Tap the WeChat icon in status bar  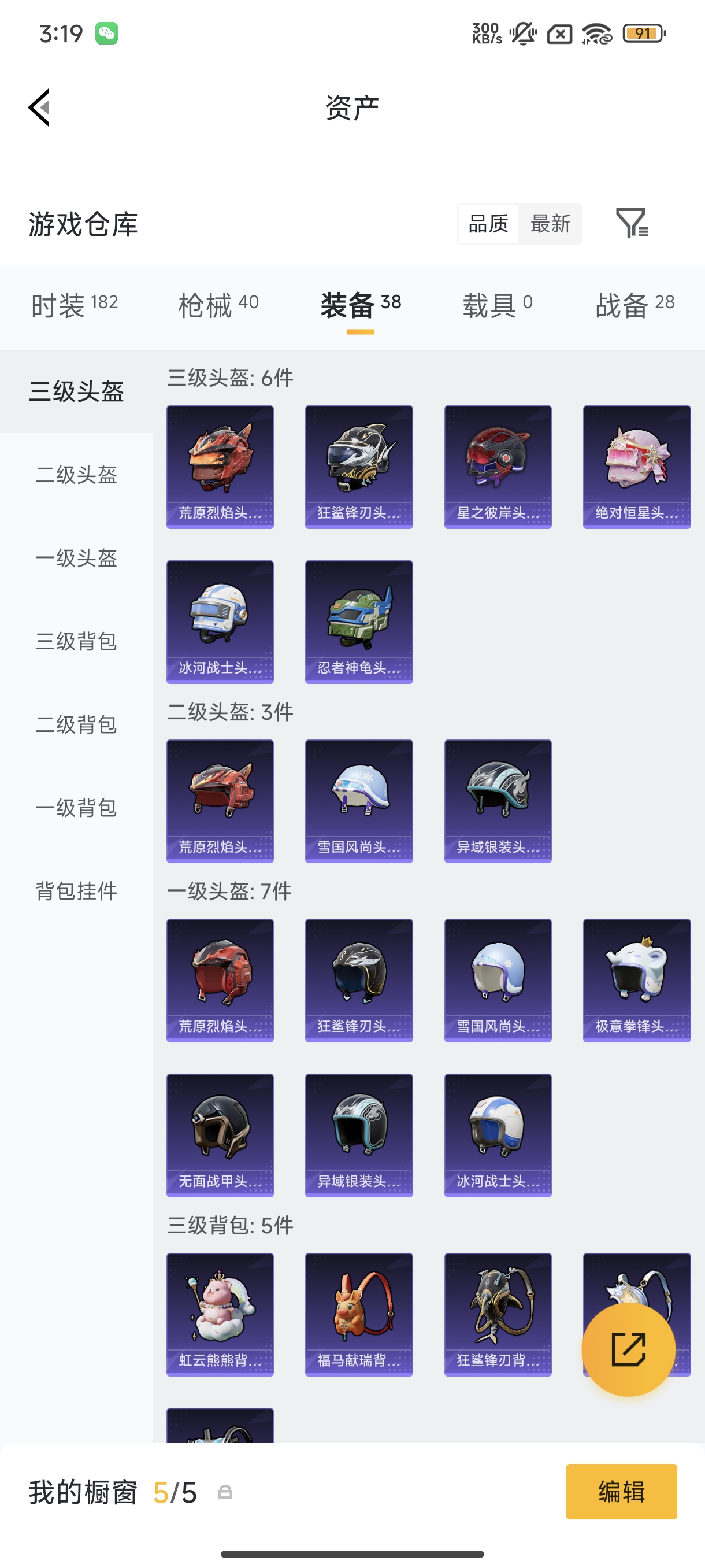point(106,34)
